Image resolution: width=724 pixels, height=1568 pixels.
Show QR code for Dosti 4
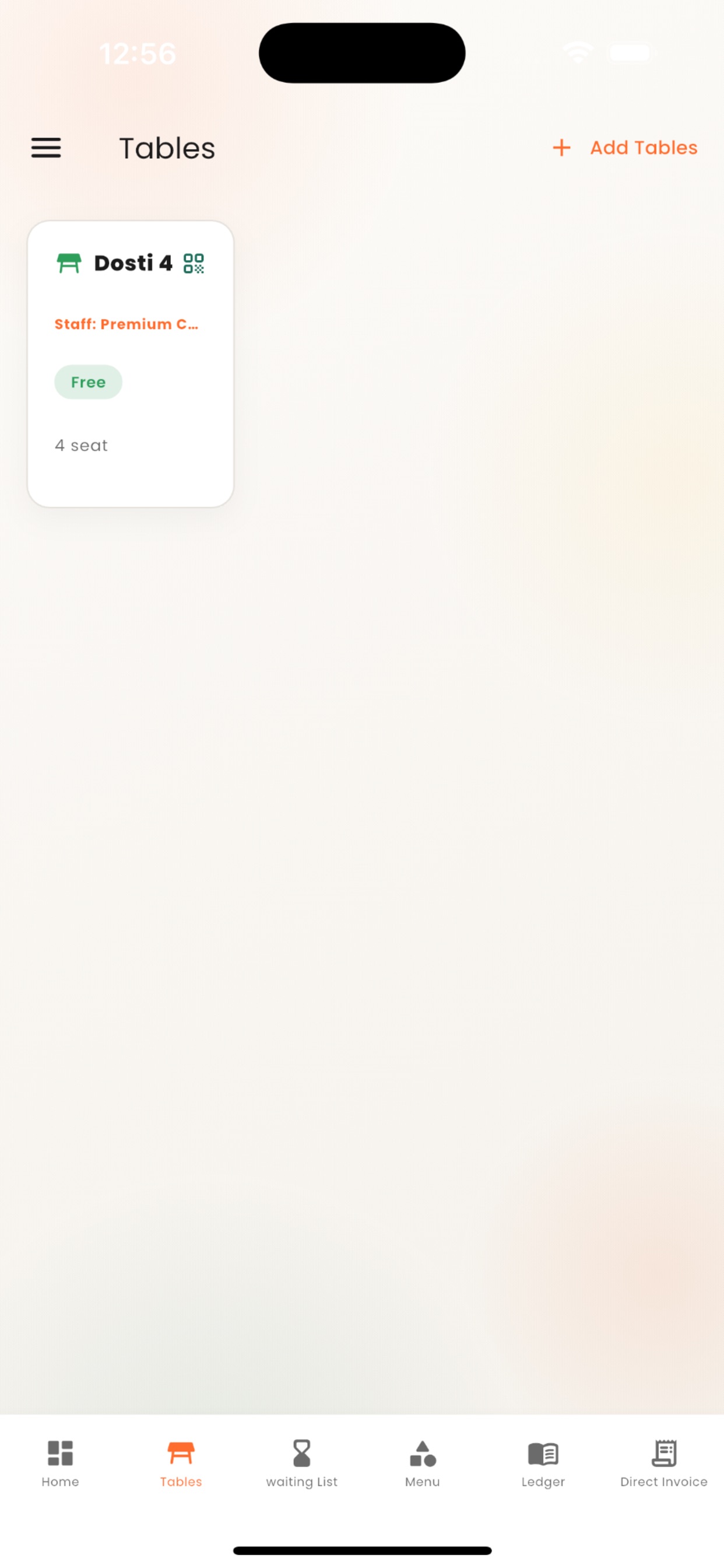click(x=194, y=264)
